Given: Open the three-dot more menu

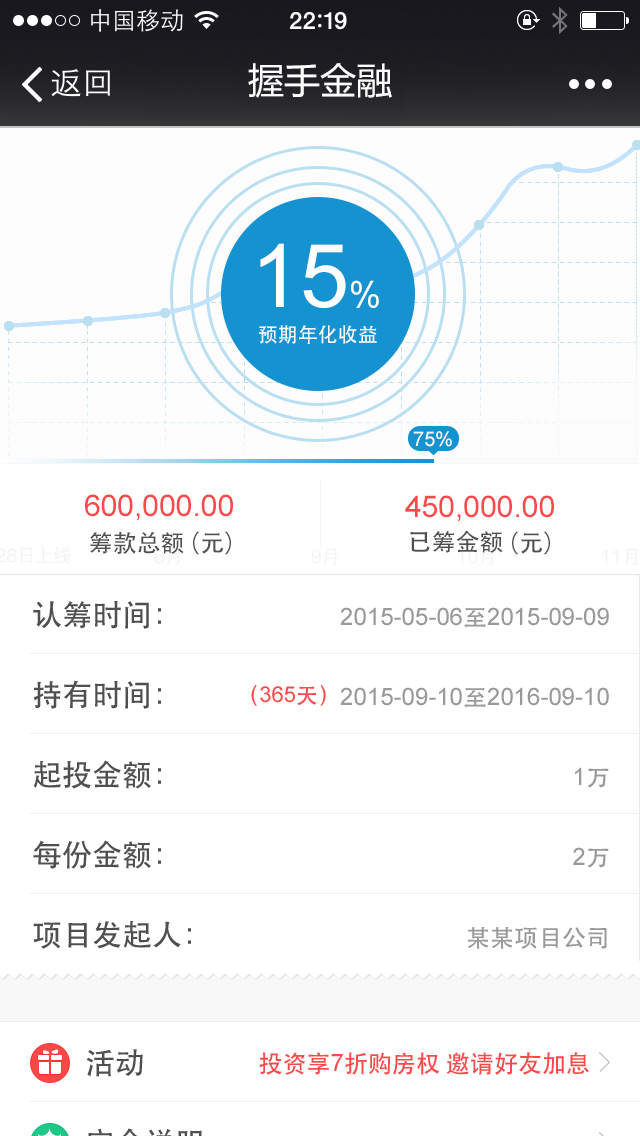Looking at the screenshot, I should (590, 84).
